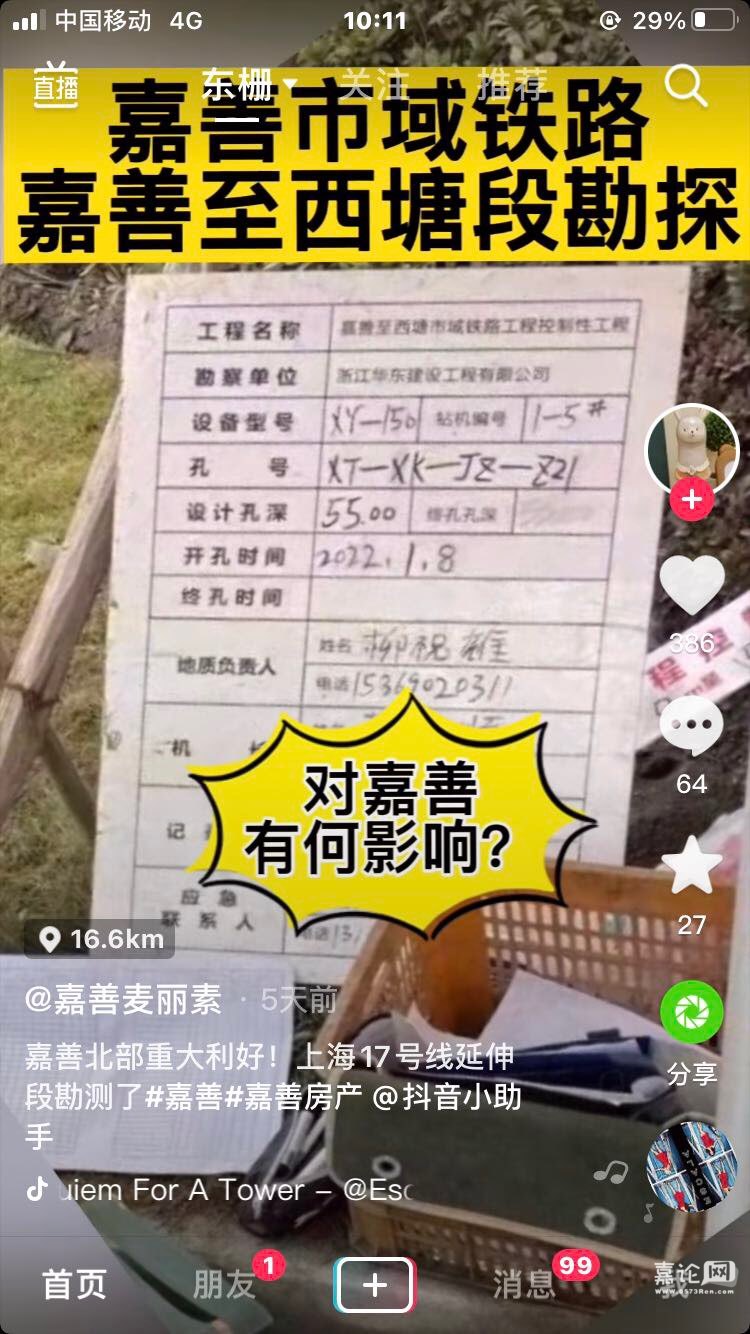Open the 16.6km location tag
Image resolution: width=750 pixels, height=1334 pixels.
100,939
